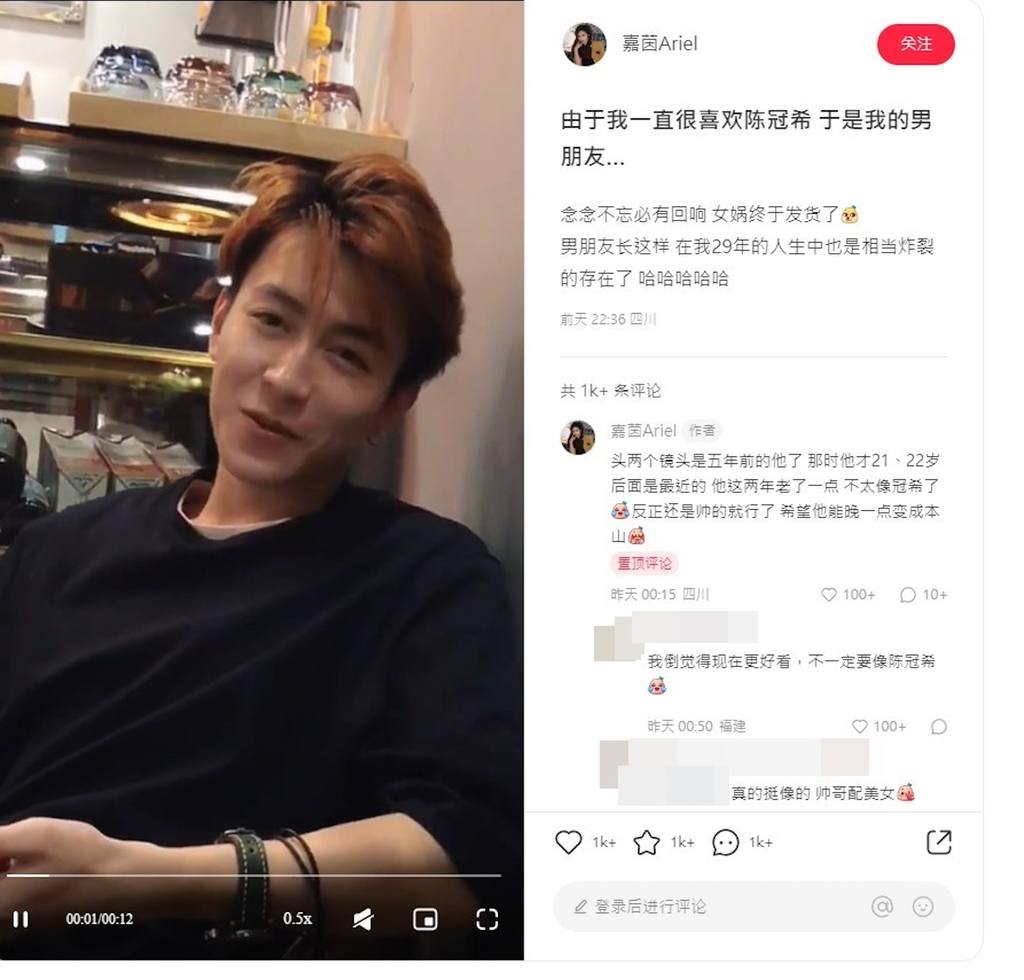Change the 0.5x playback speed
The image size is (1024, 980).
pyautogui.click(x=297, y=918)
